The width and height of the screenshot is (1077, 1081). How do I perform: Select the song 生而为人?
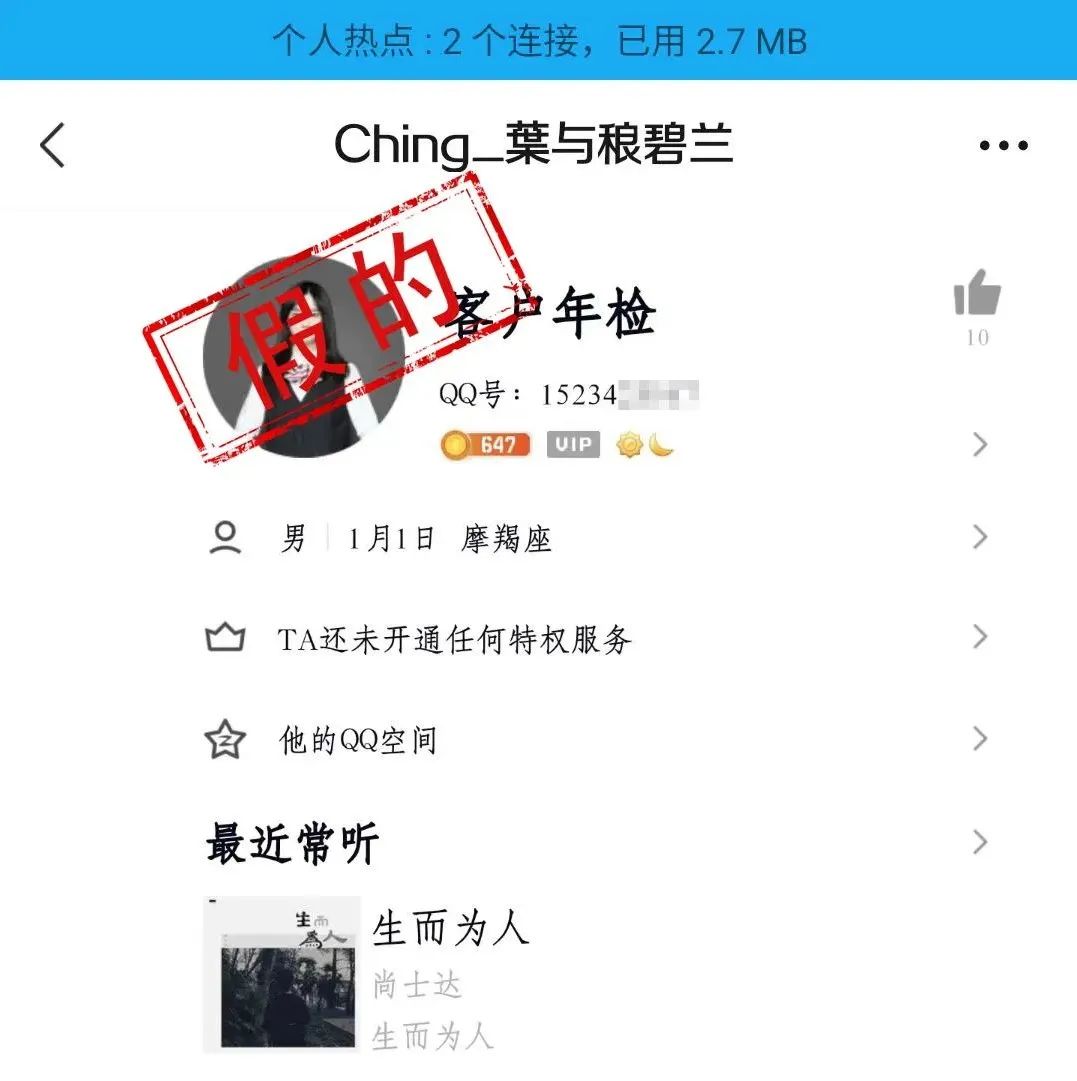point(452,930)
